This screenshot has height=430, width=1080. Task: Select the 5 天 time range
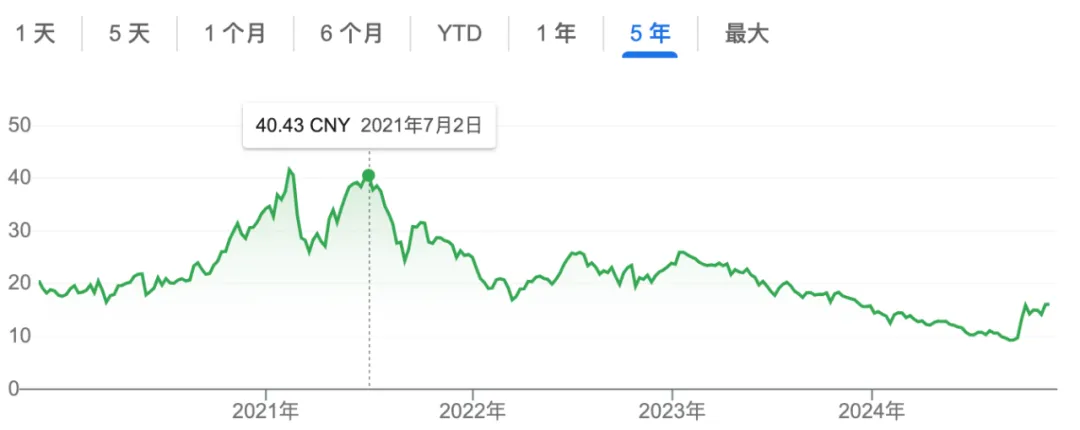pos(129,33)
